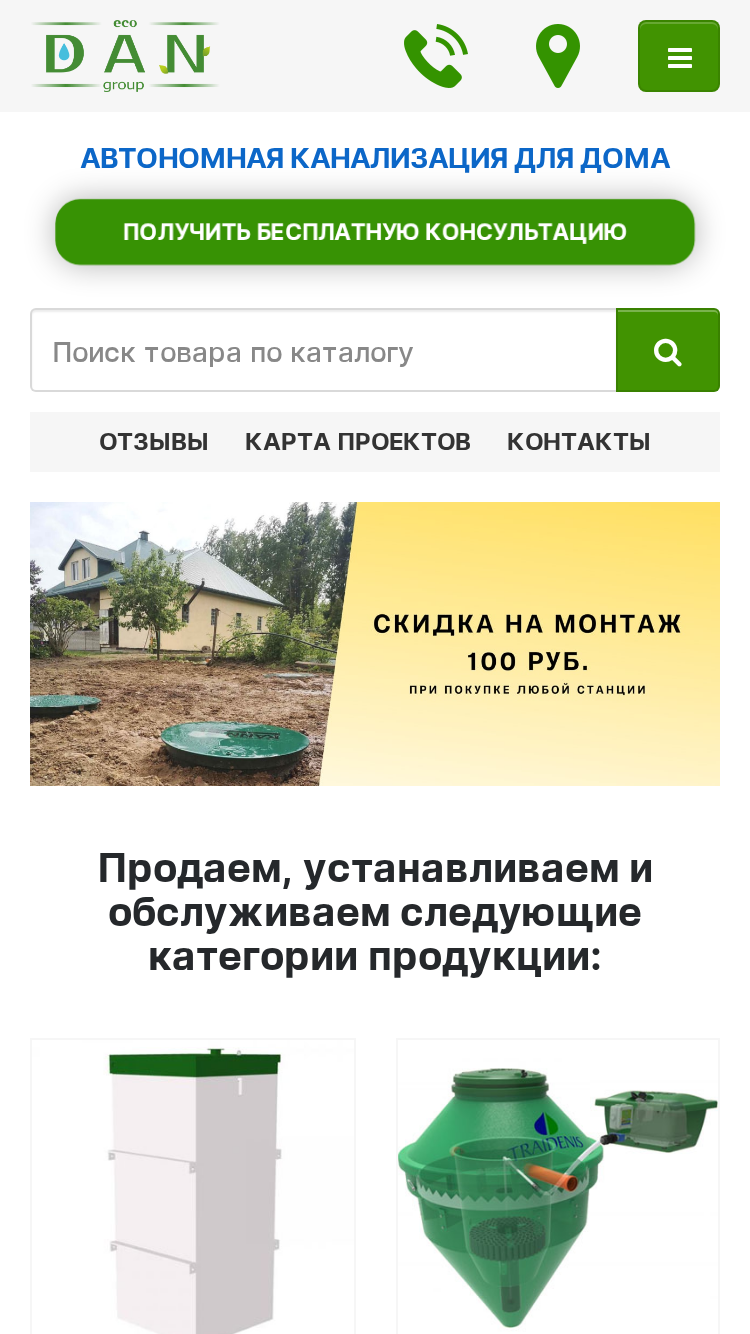Open the green Traidenis tank product card
The width and height of the screenshot is (750, 1334).
pyautogui.click(x=558, y=1186)
